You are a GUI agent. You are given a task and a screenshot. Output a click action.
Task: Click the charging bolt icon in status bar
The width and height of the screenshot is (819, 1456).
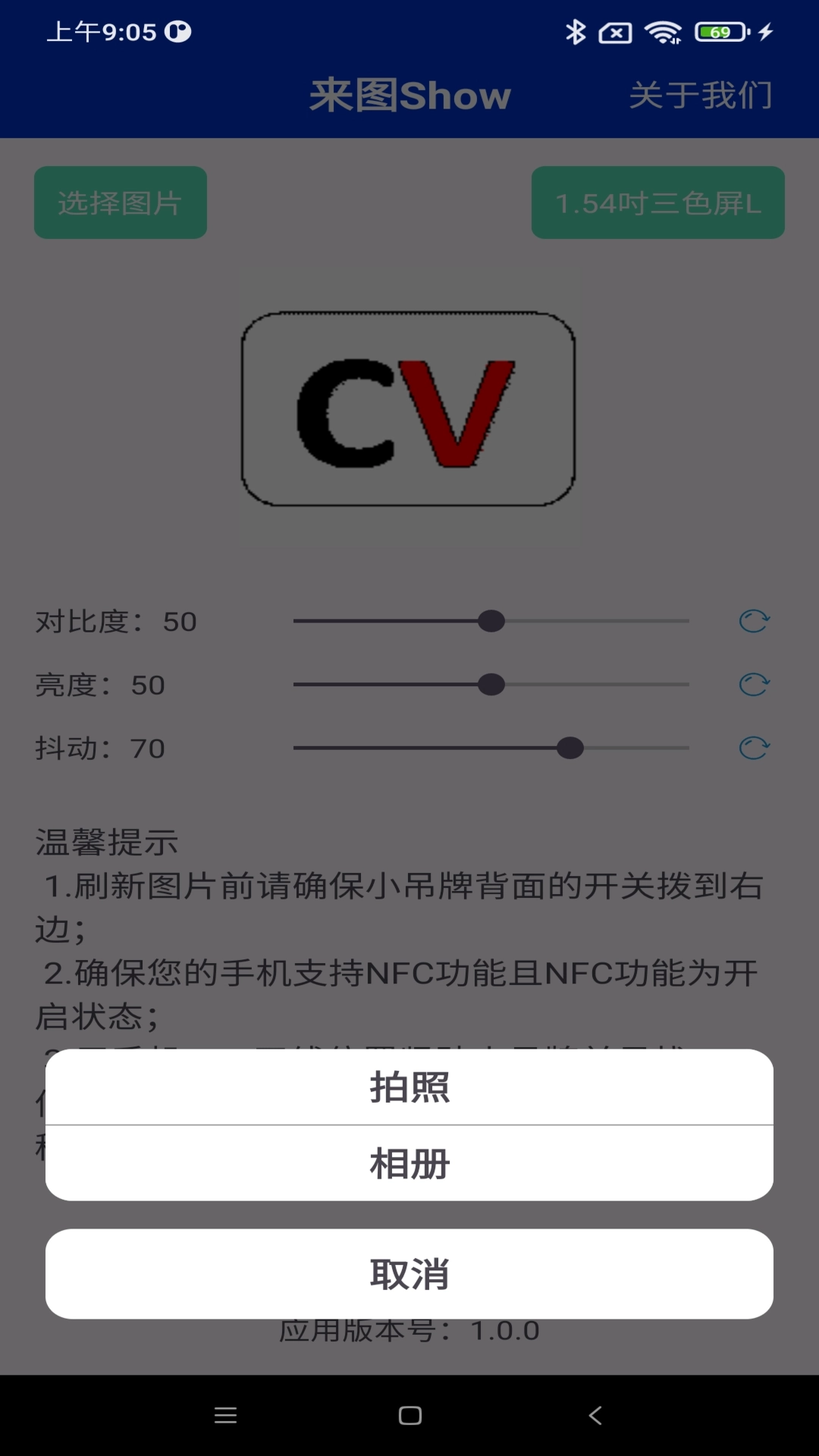point(765,33)
